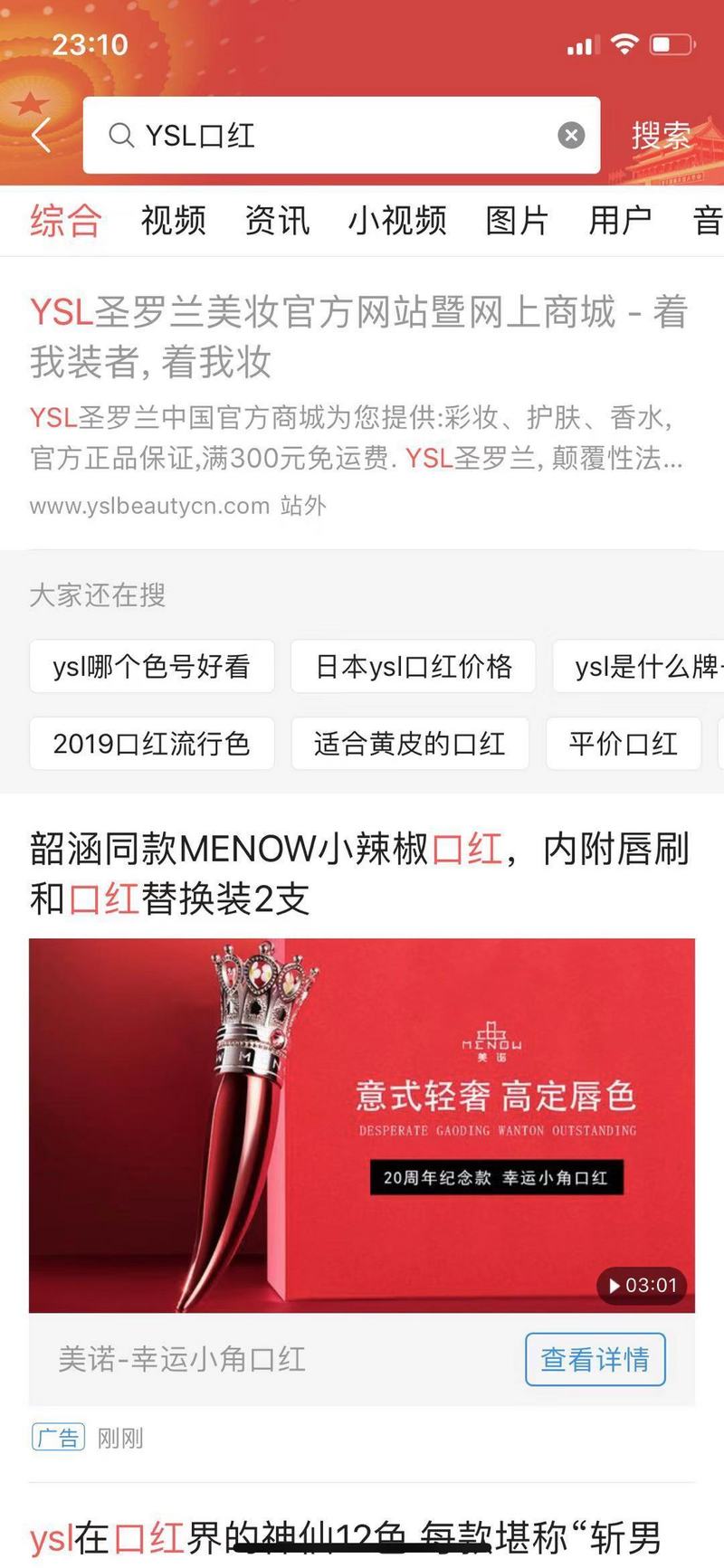Tap the YSL口红 search field

coord(326,136)
